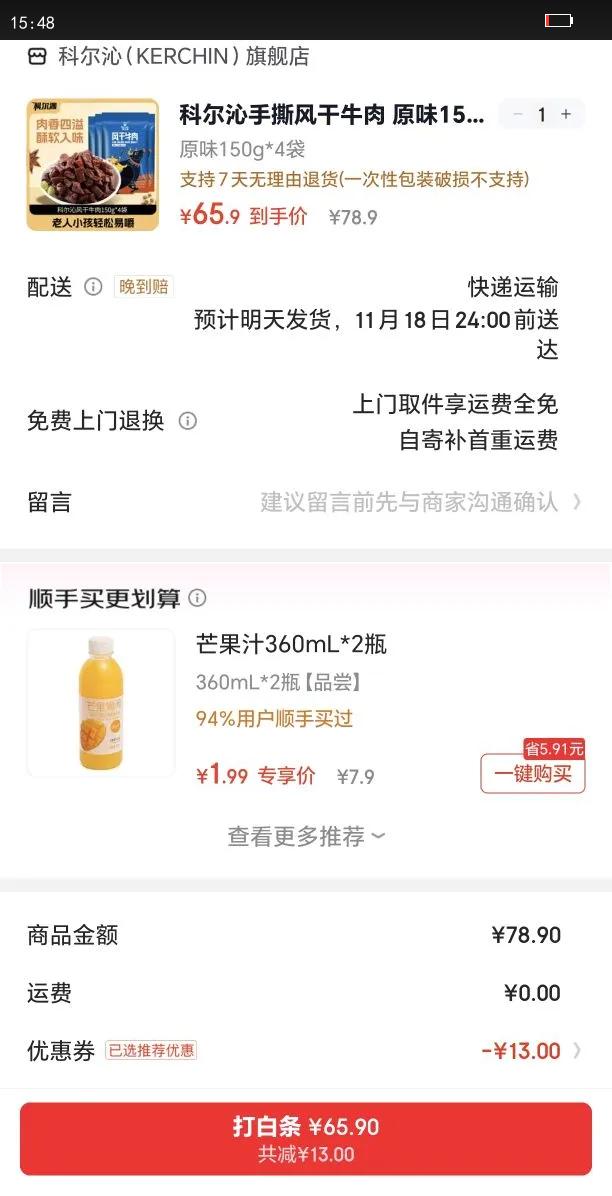Image resolution: width=612 pixels, height=1196 pixels.
Task: Expand 查看更多推荐 to see more recommendations
Action: (x=306, y=836)
